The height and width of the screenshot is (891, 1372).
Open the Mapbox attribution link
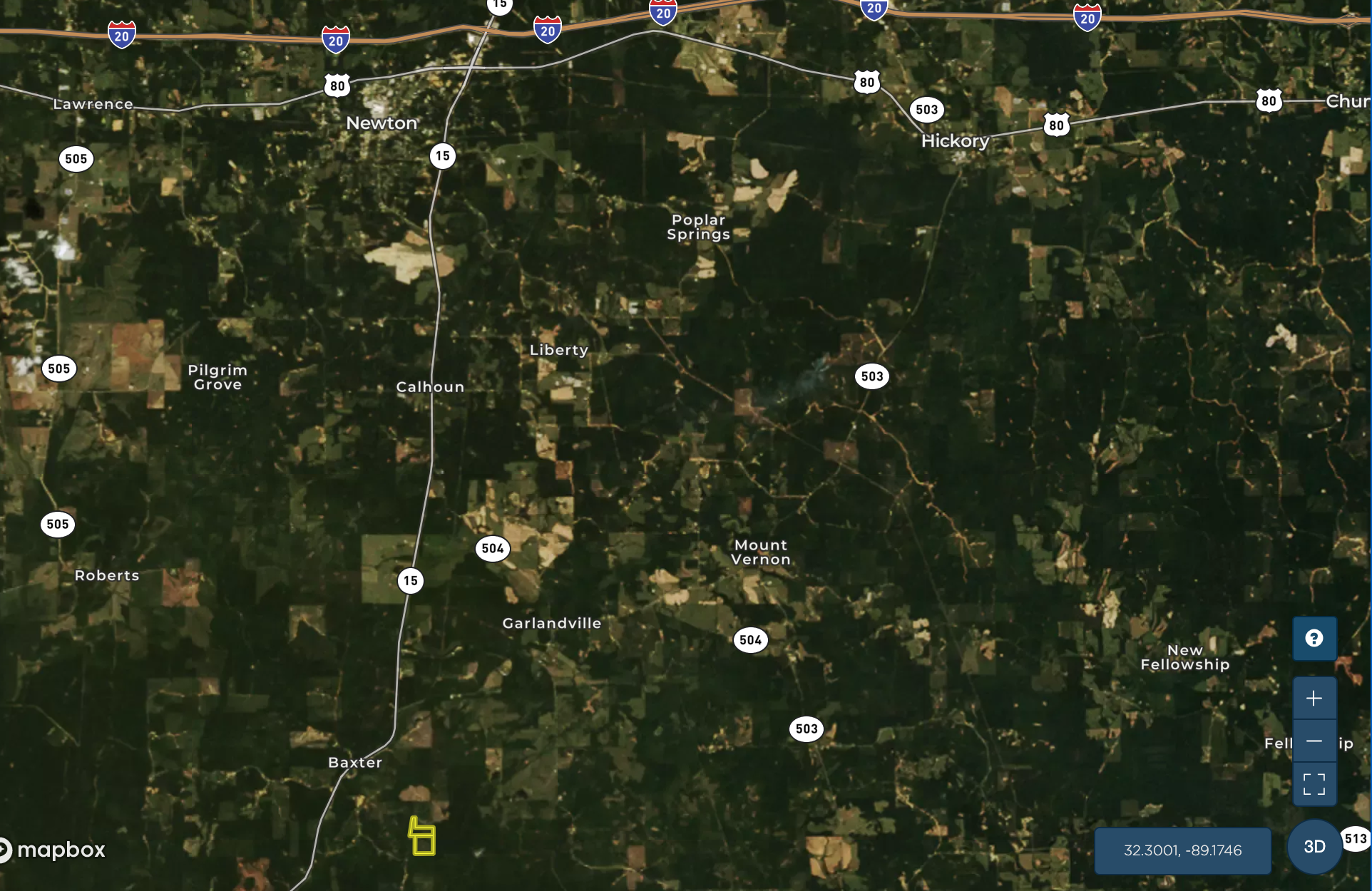(53, 850)
